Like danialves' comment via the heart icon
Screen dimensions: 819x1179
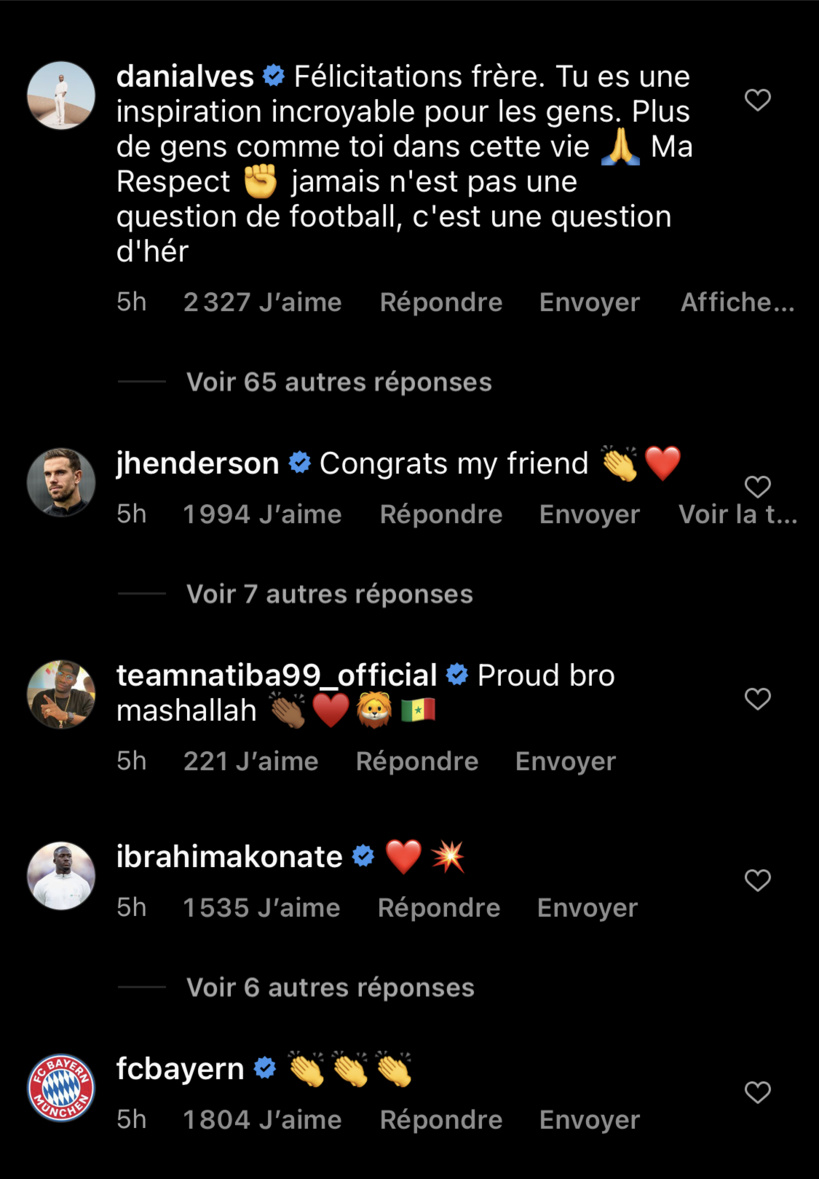(x=757, y=100)
